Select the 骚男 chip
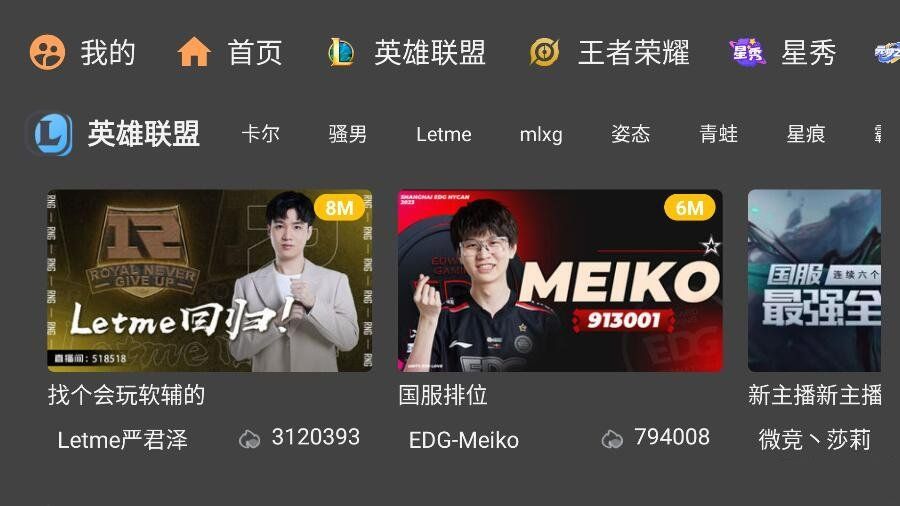900x506 pixels. click(348, 134)
